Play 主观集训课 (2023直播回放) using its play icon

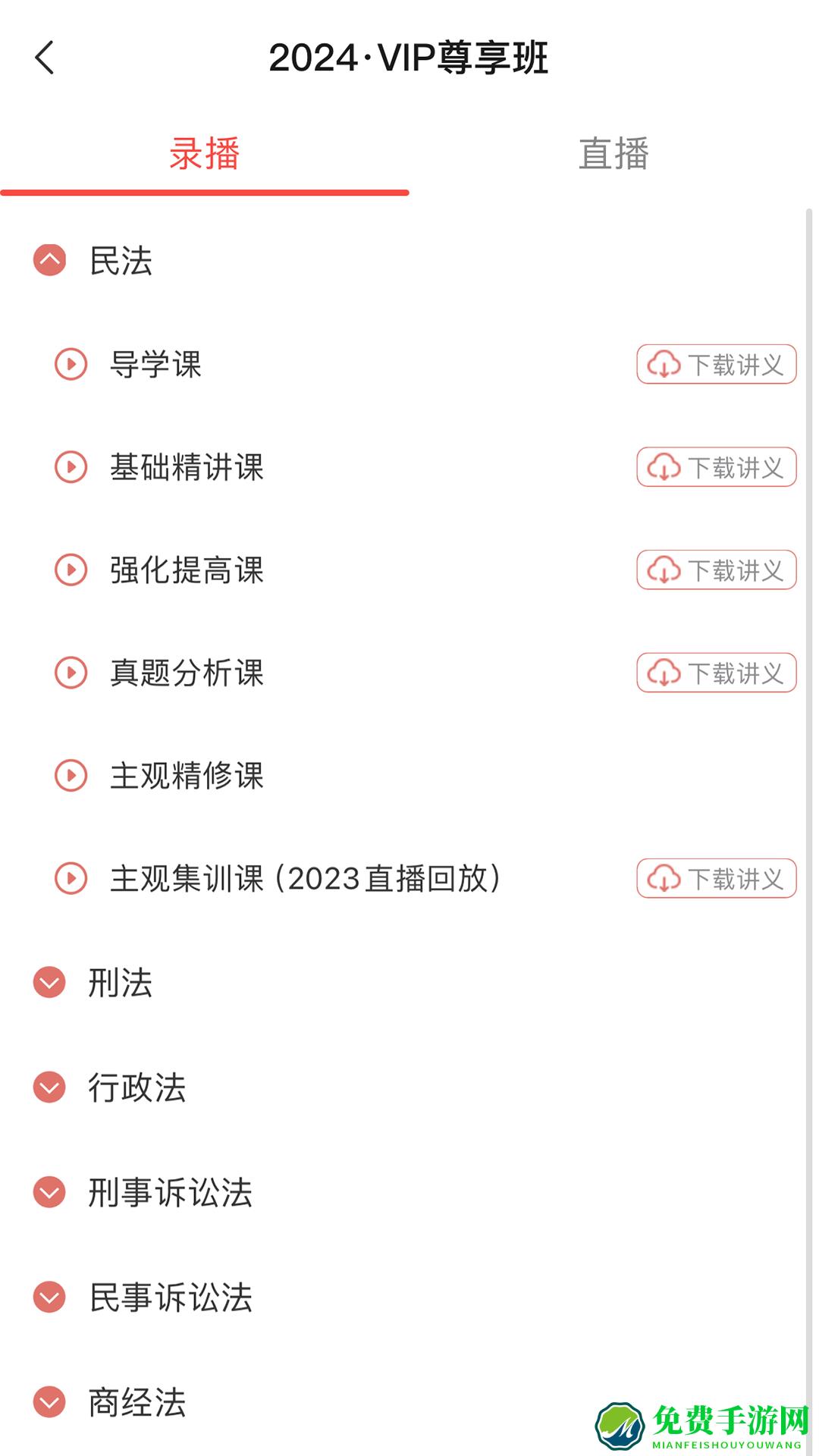coord(70,878)
